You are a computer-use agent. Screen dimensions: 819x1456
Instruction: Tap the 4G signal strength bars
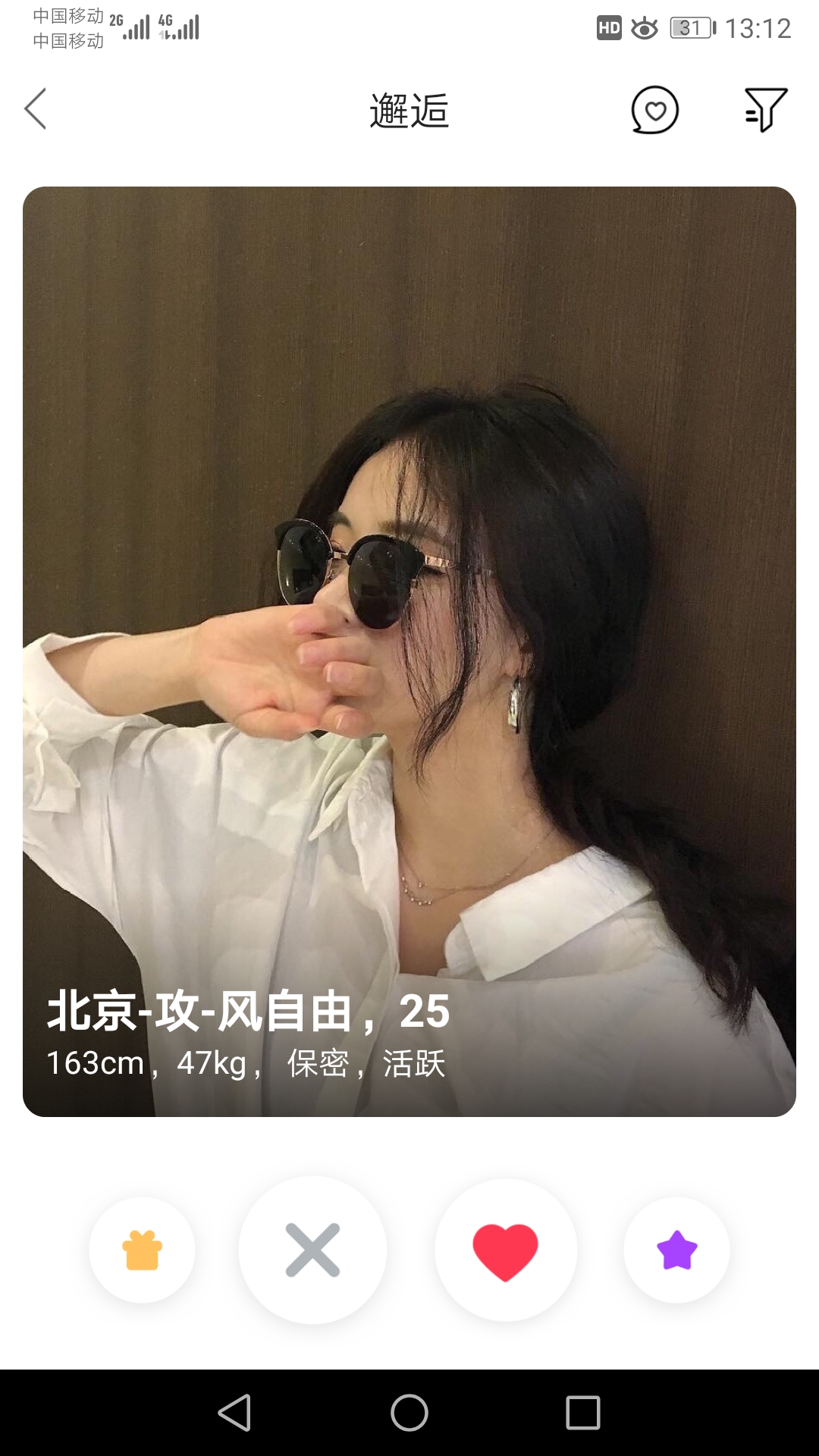182,29
